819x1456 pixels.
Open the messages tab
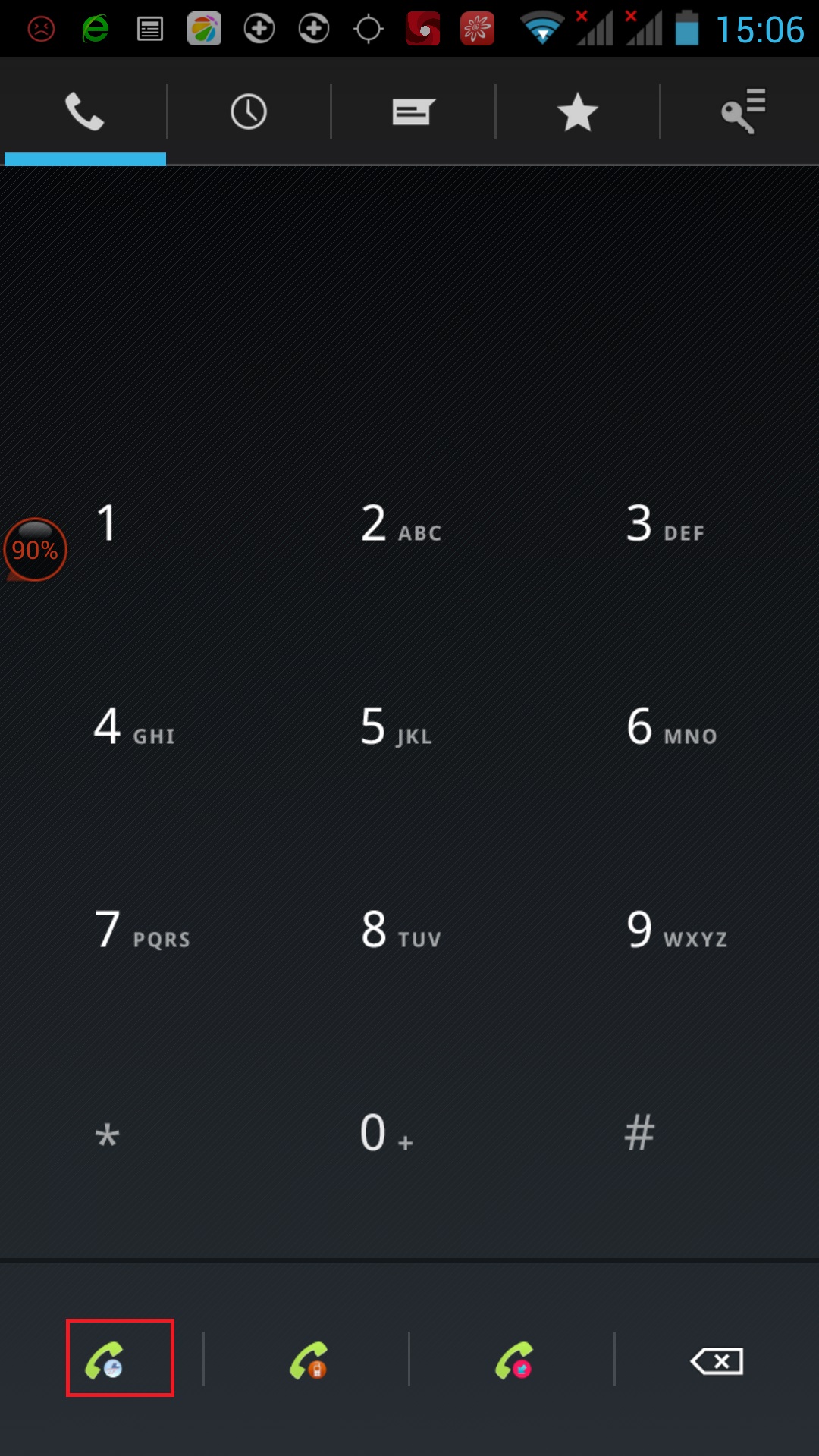413,112
